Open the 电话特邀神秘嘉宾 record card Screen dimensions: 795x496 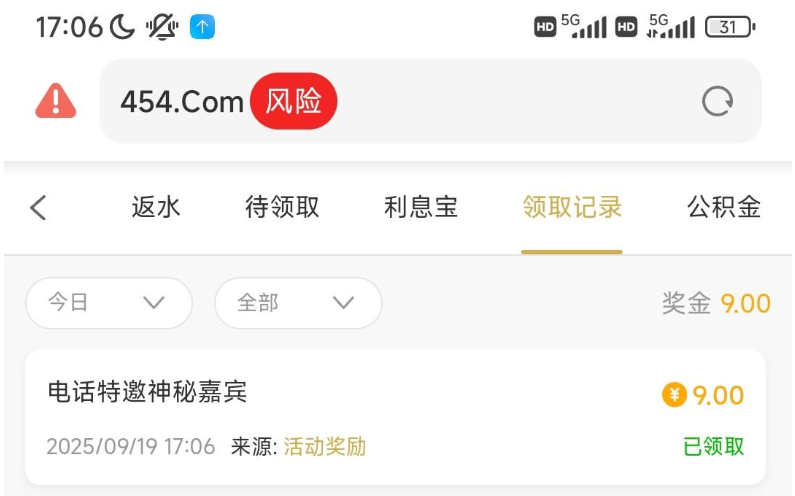point(395,417)
